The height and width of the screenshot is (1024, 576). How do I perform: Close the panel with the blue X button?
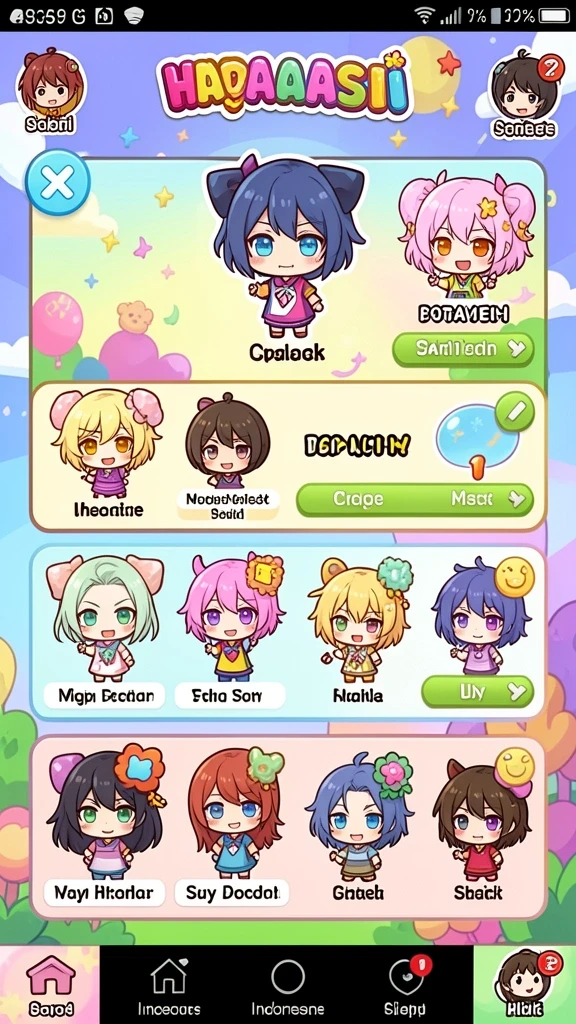[x=57, y=182]
